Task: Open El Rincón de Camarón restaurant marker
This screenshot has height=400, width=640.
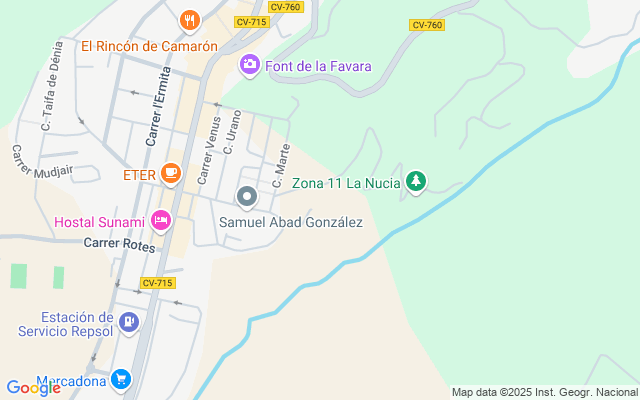Action: 190,20
